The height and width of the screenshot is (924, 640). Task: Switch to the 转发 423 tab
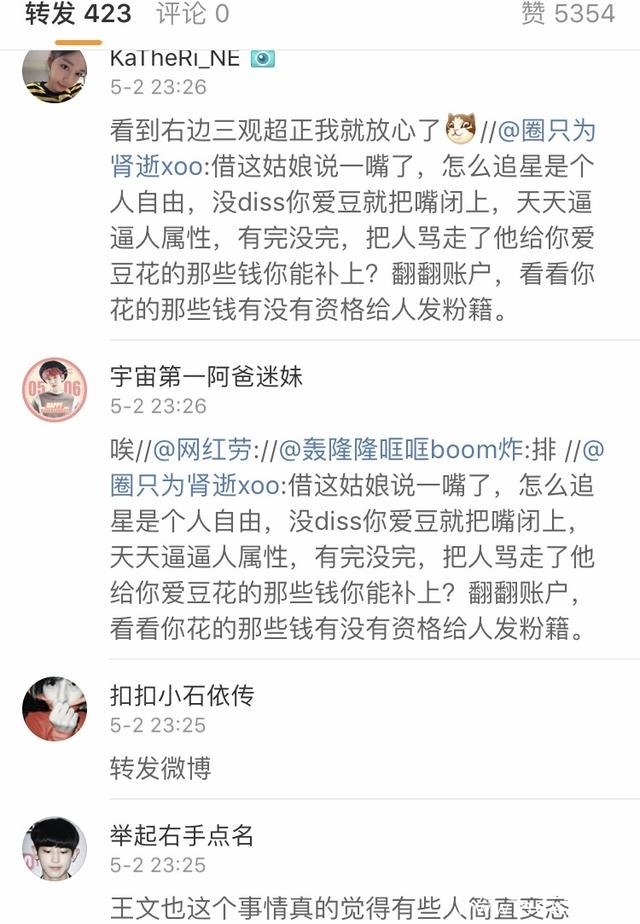pos(78,14)
